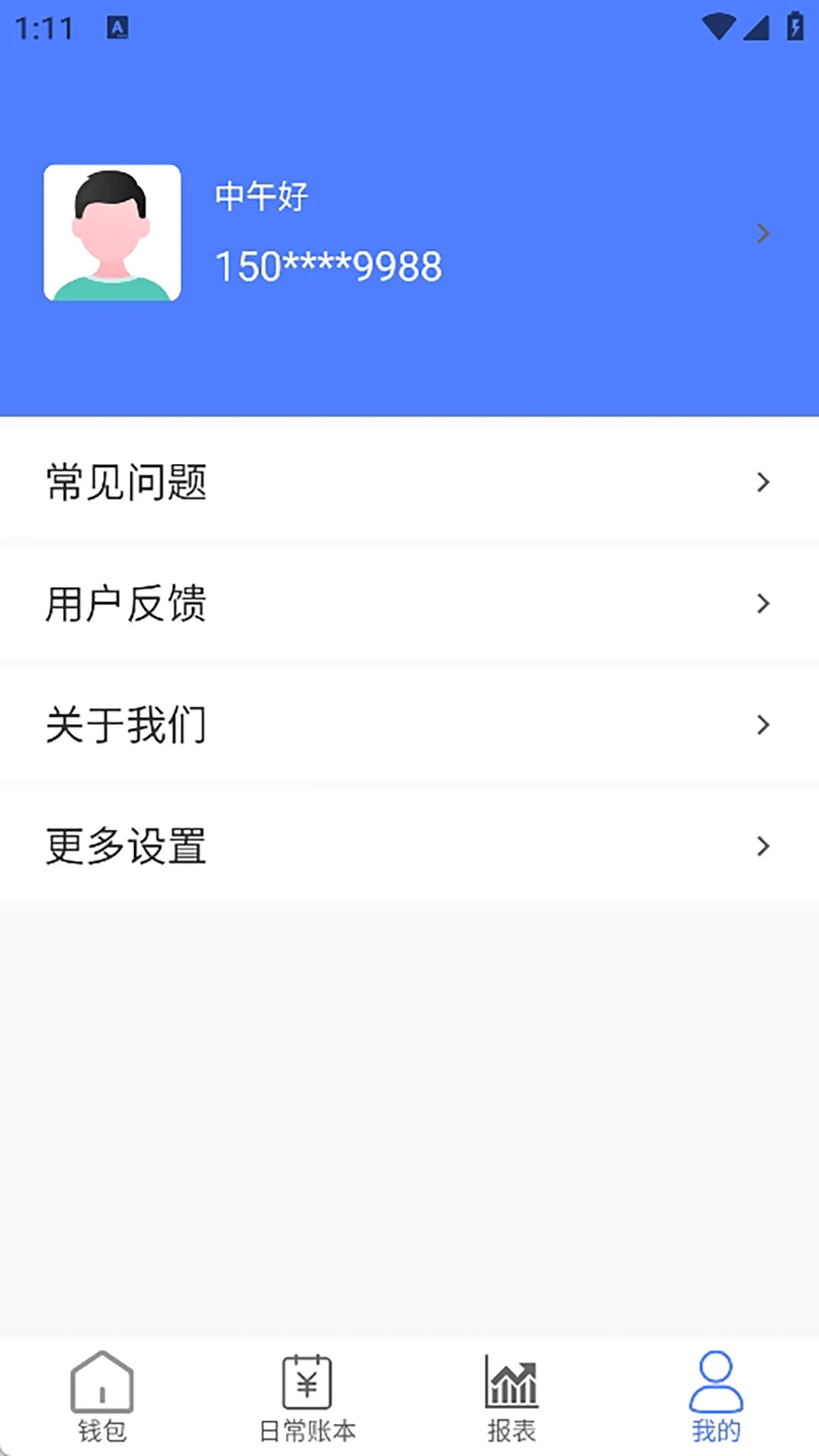Tap the cellular signal indicator

[x=755, y=25]
